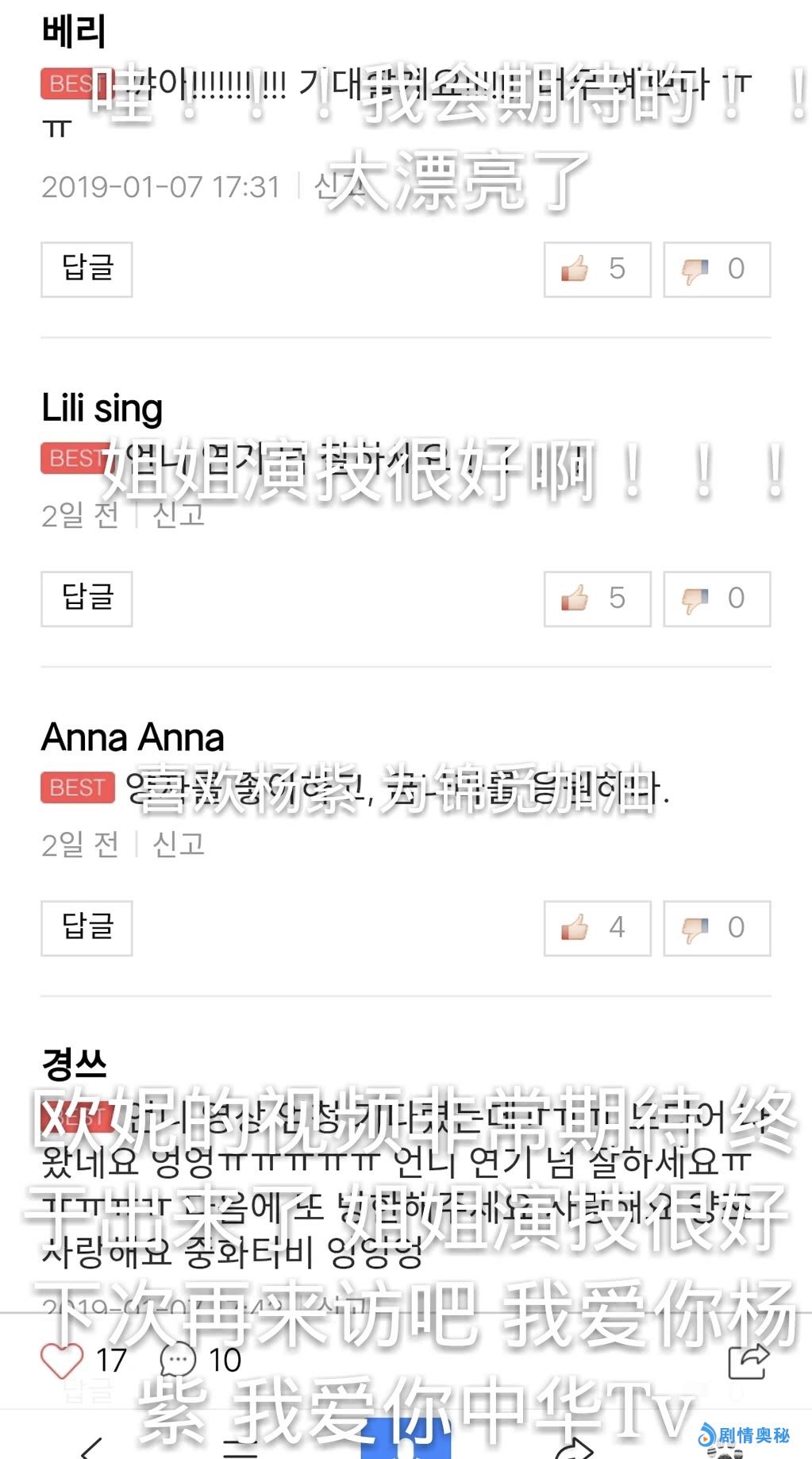Reply to 베리's comment
Image resolution: width=812 pixels, height=1459 pixels.
(87, 269)
